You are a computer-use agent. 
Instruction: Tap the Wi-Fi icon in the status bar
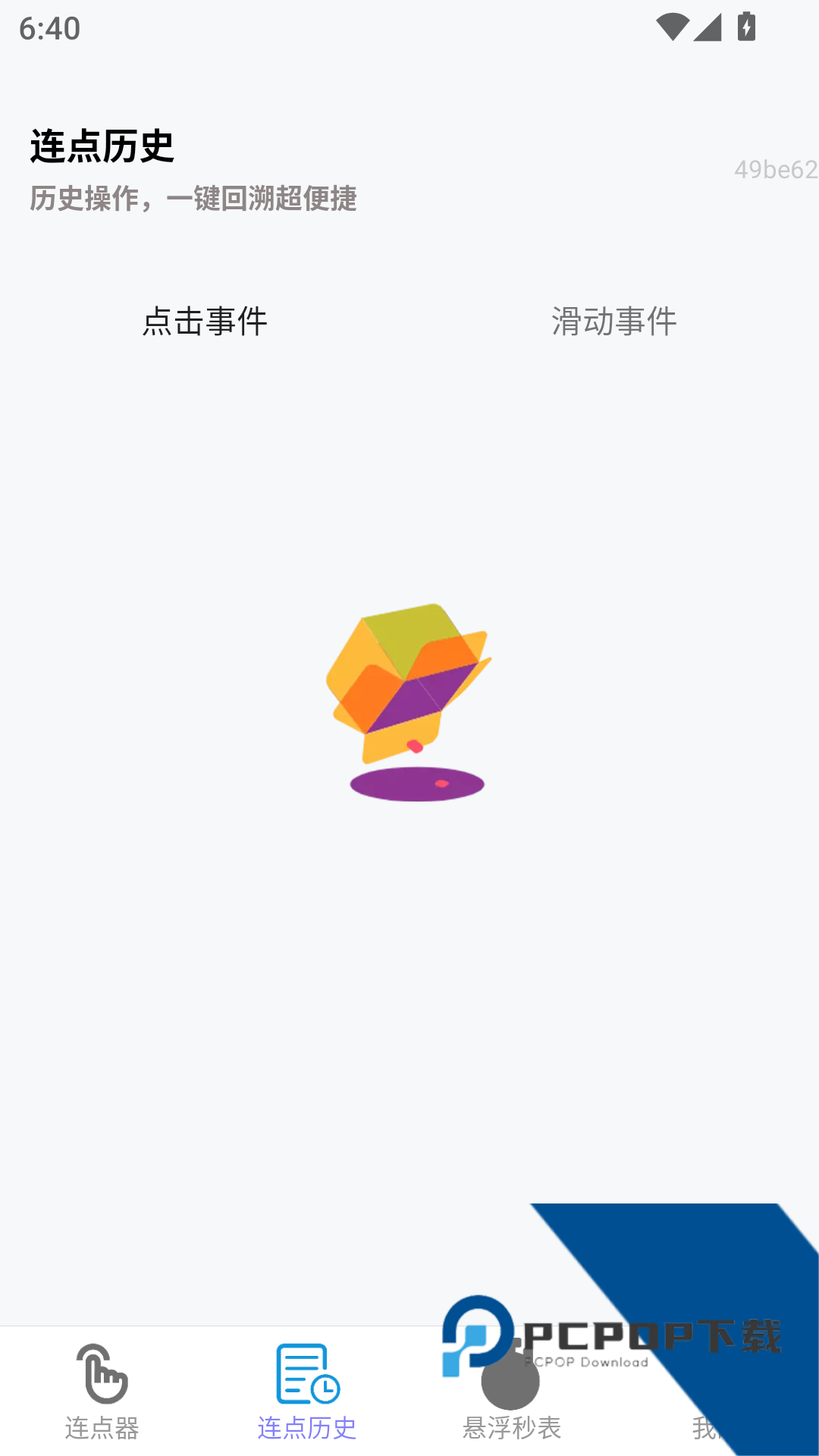pyautogui.click(x=671, y=27)
